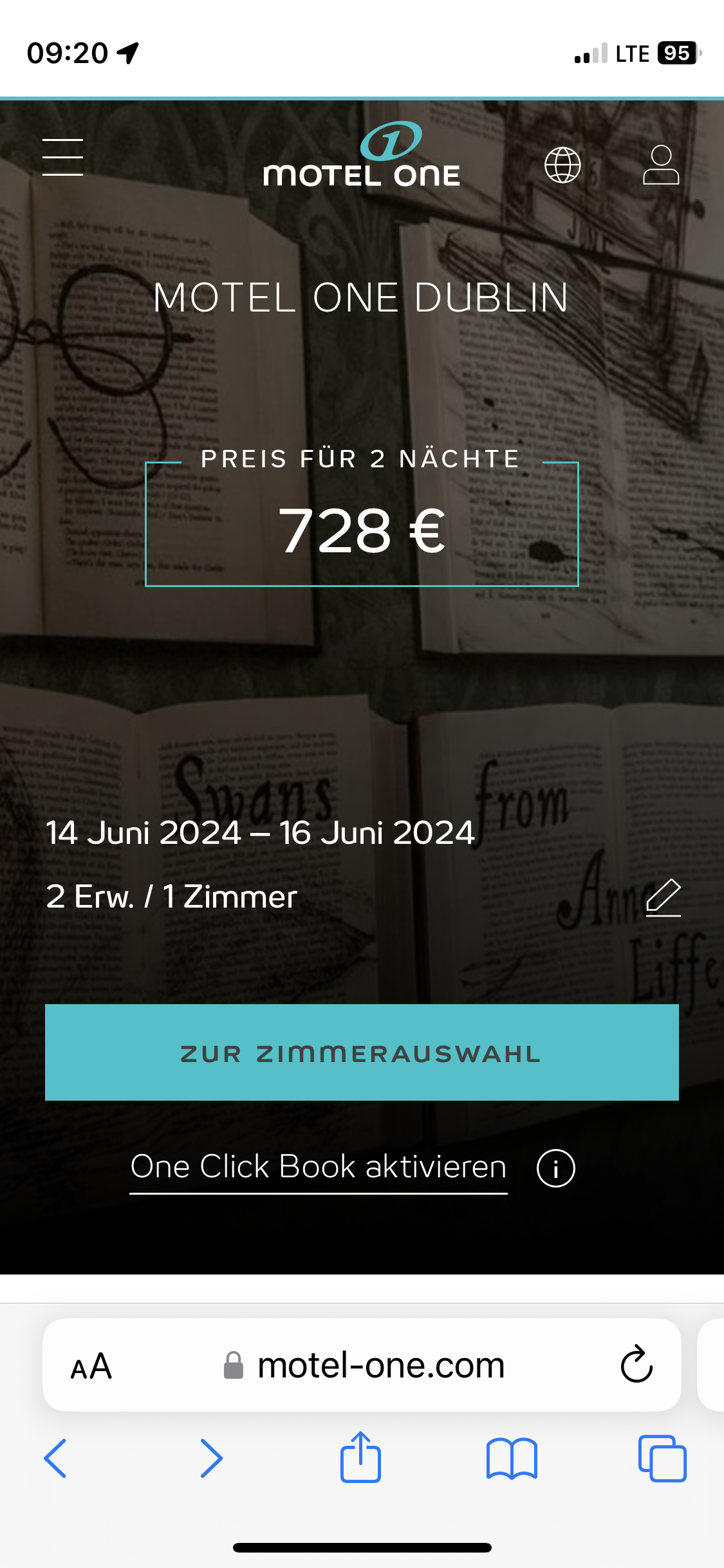Viewport: 724px width, 1568px height.
Task: Show open Safari tabs
Action: (x=662, y=1459)
